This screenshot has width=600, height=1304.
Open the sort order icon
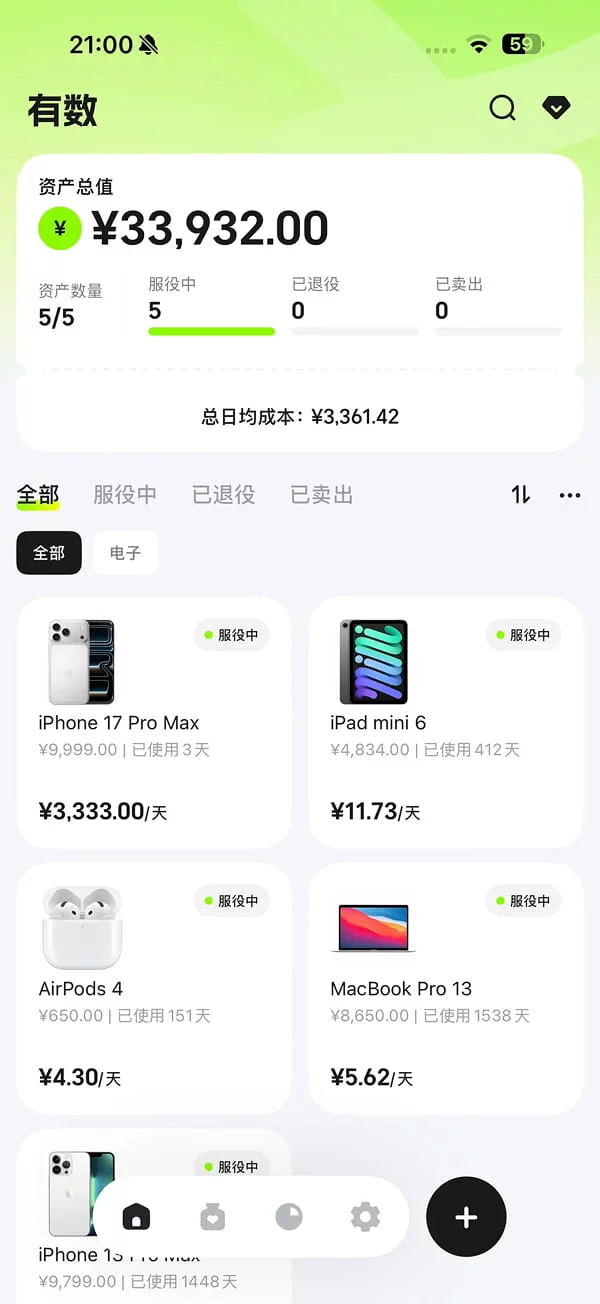pos(521,495)
